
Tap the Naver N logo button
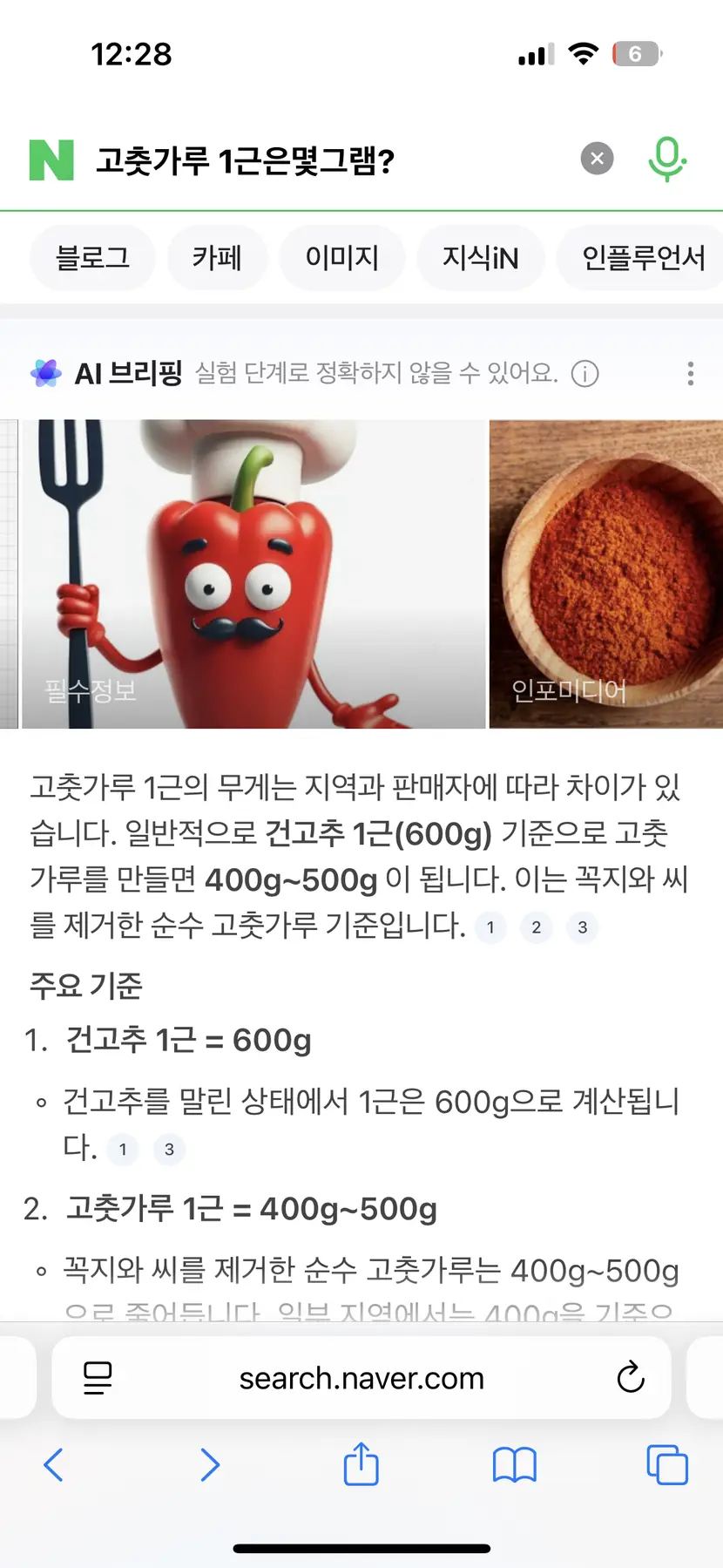51,160
